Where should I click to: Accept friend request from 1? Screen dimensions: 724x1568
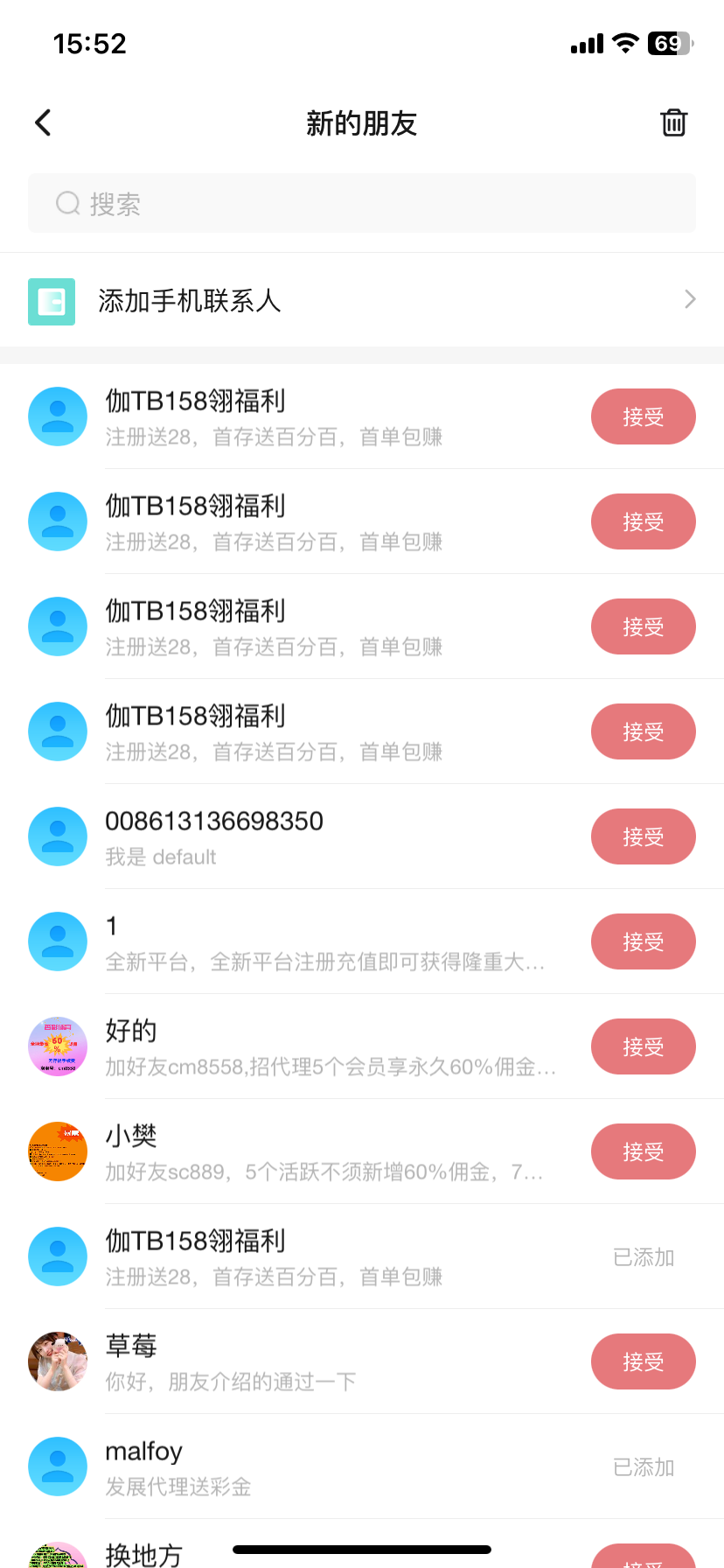643,941
